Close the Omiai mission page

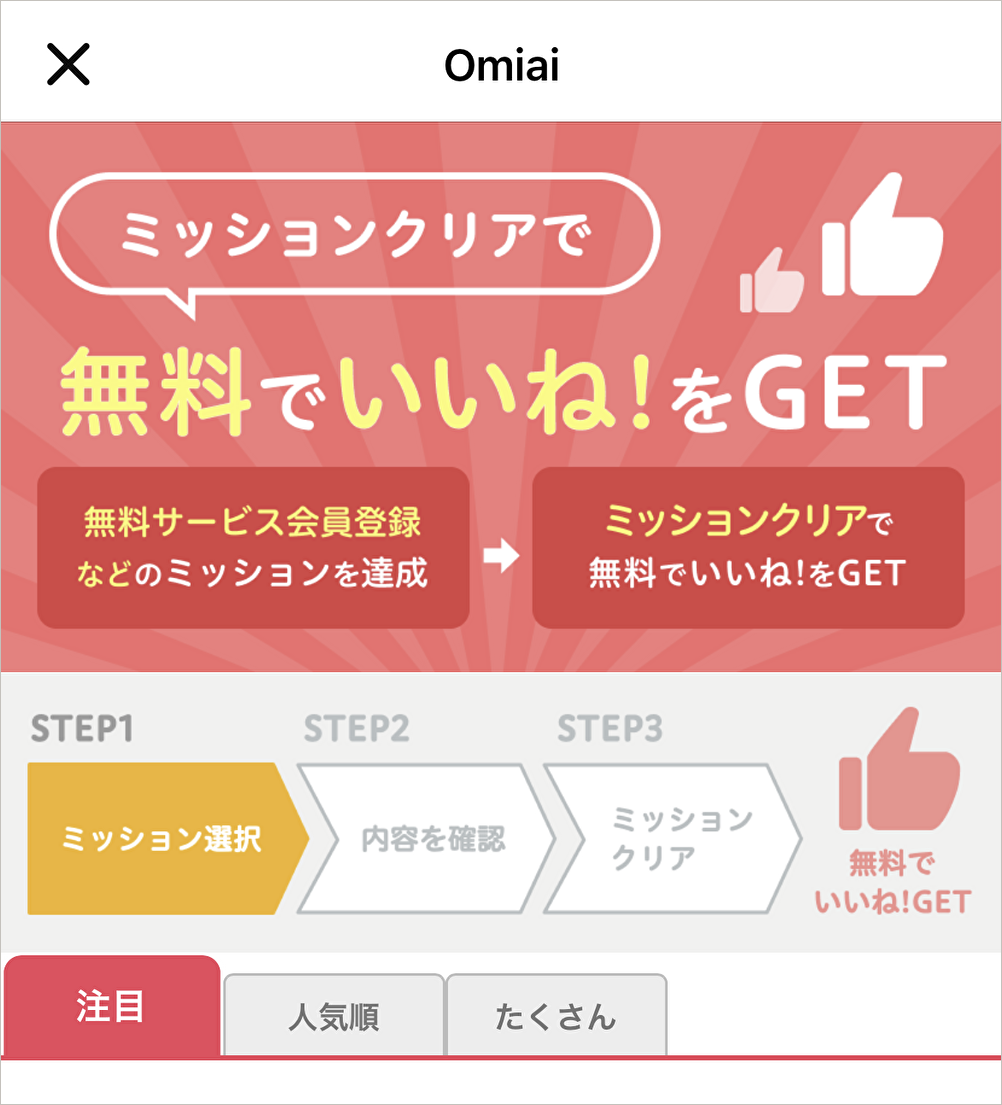68,65
